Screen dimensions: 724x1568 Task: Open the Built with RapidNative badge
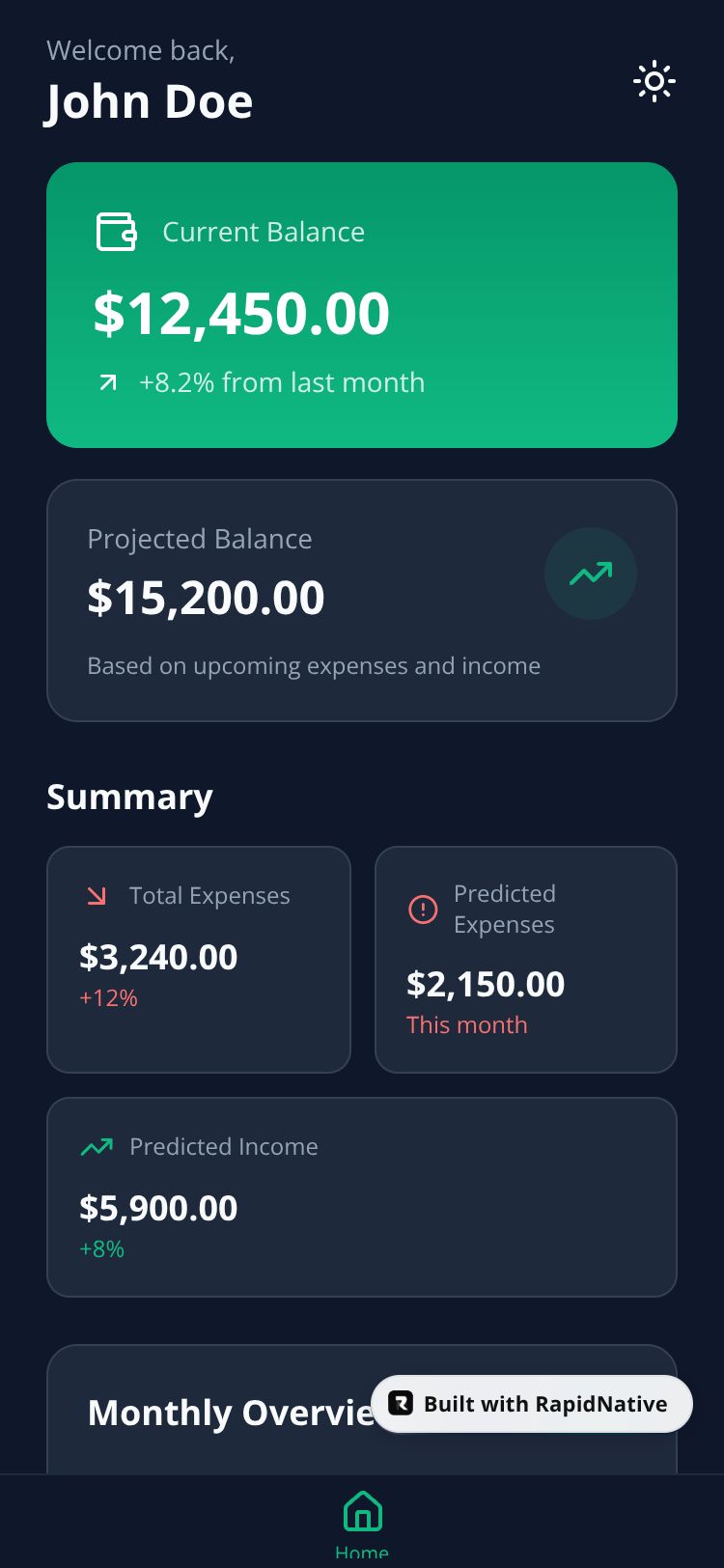pos(532,1404)
